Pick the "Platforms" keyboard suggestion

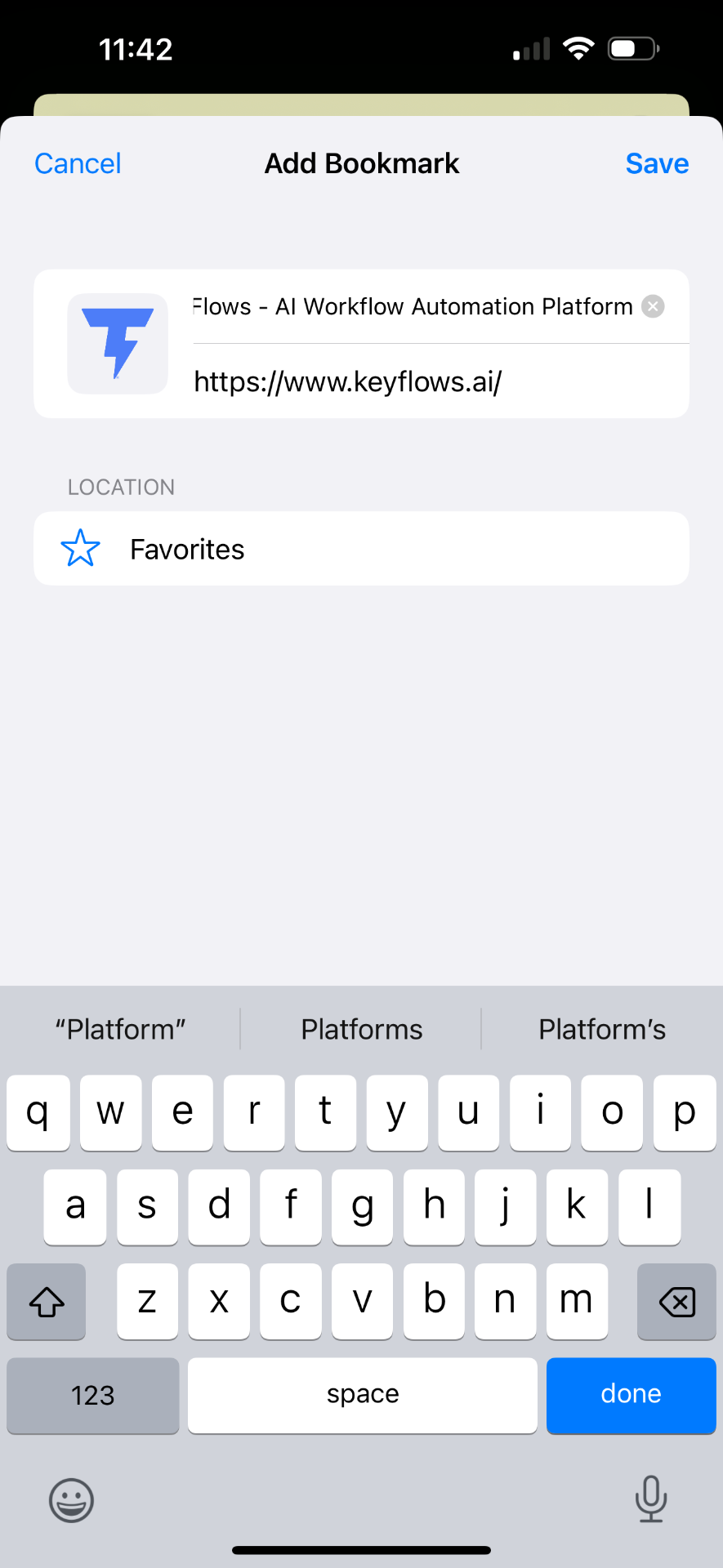click(361, 1029)
